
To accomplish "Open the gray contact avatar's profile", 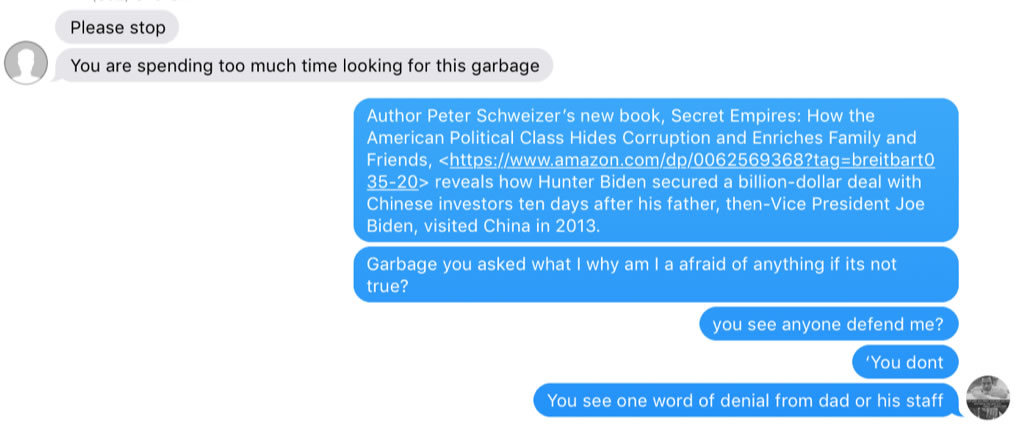I will click(26, 64).
